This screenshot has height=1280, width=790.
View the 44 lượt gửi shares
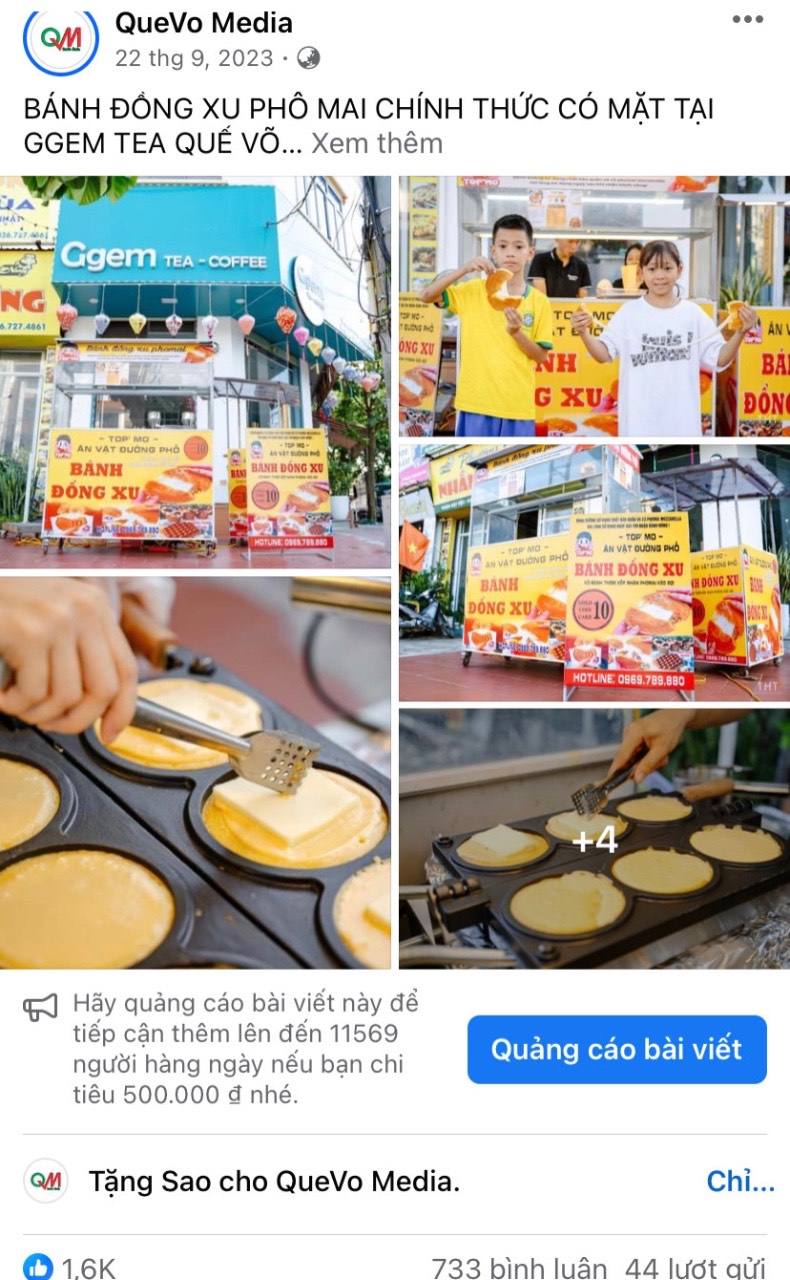[x=695, y=1268]
